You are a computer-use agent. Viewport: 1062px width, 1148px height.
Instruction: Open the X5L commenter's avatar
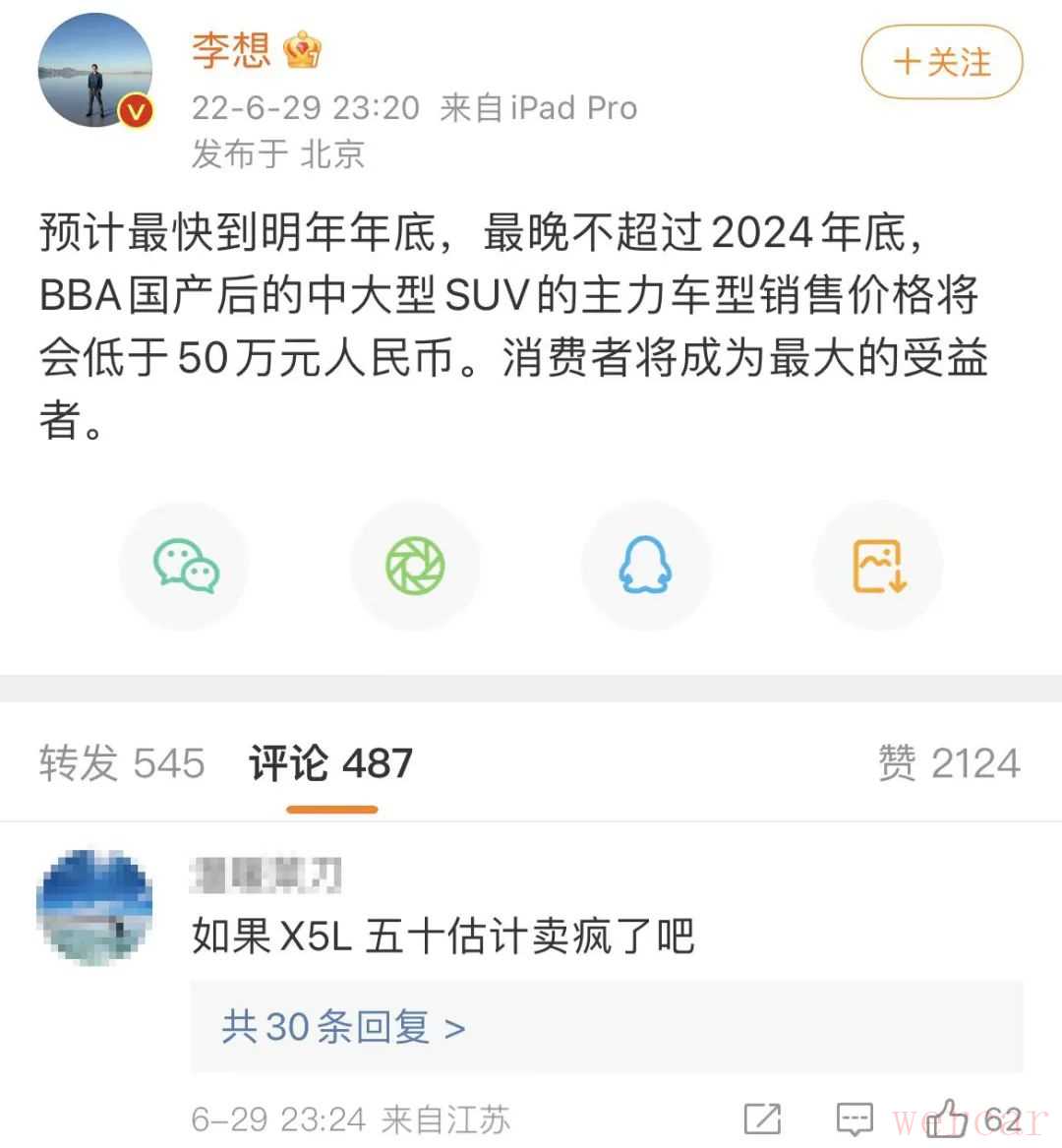click(x=94, y=907)
